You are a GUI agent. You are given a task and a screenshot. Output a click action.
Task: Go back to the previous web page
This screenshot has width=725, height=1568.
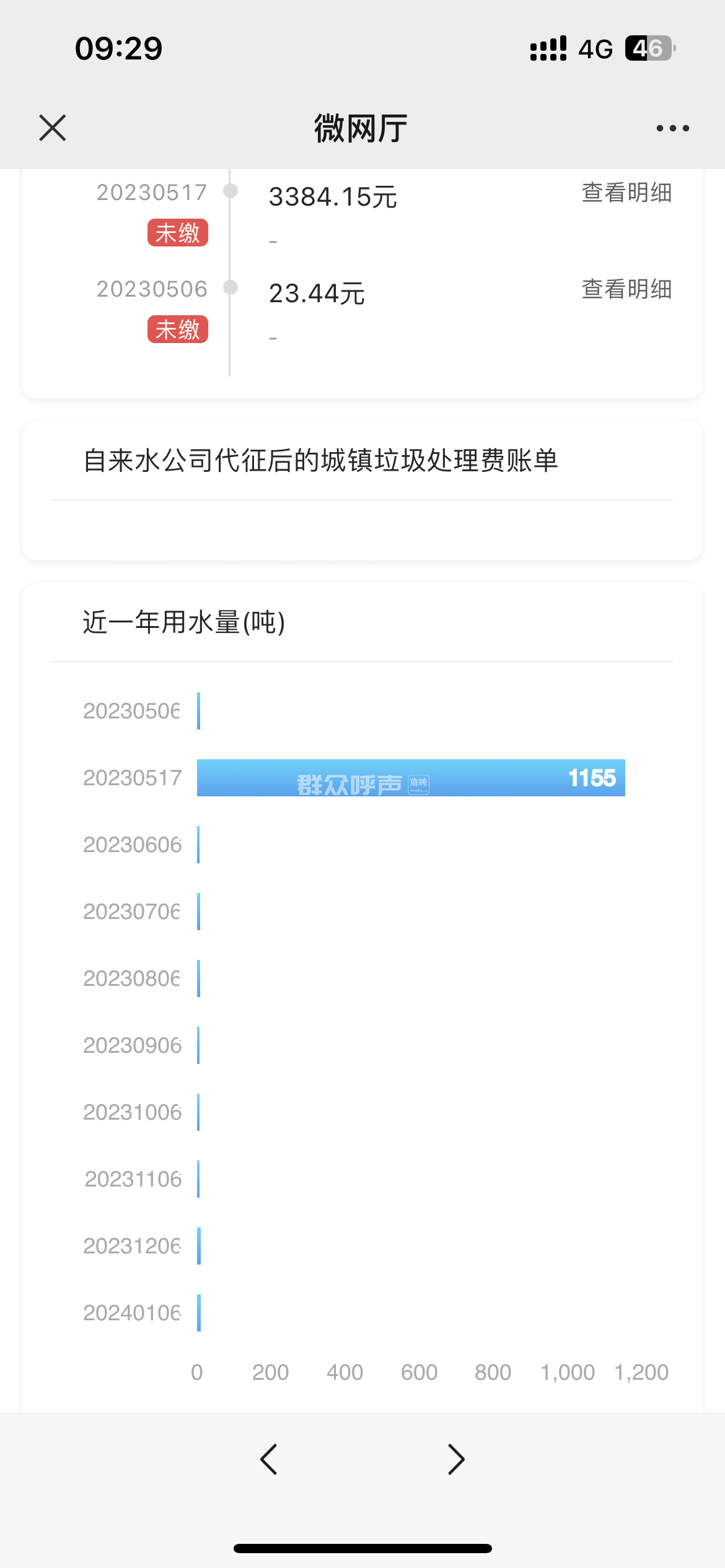[x=269, y=1460]
